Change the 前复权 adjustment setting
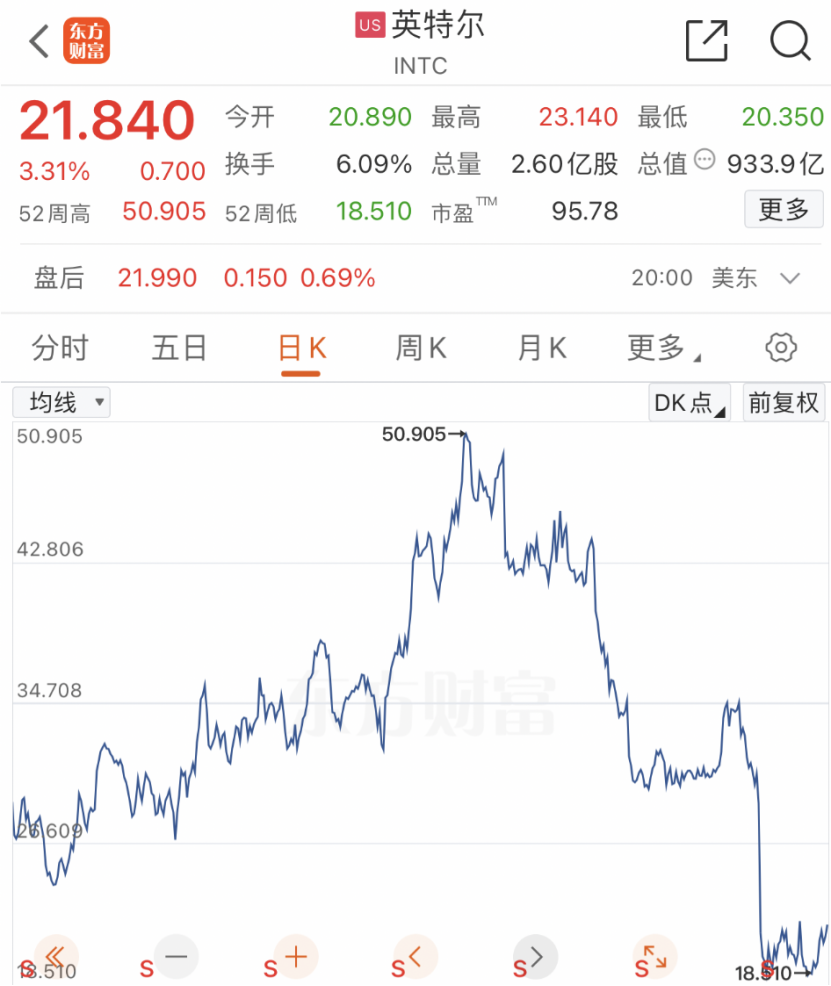 pyautogui.click(x=783, y=403)
